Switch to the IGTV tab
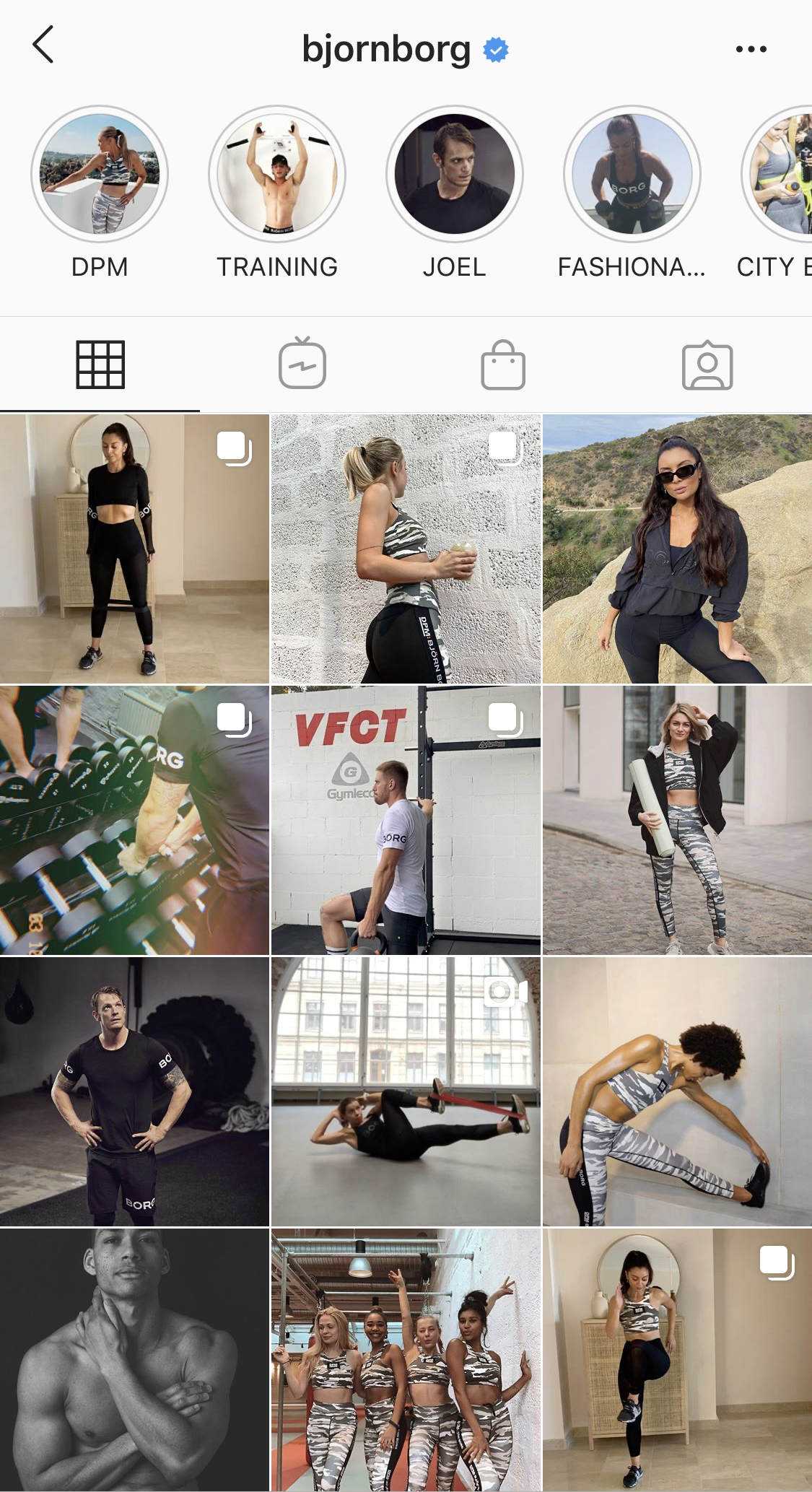This screenshot has height=1492, width=812. click(x=302, y=365)
